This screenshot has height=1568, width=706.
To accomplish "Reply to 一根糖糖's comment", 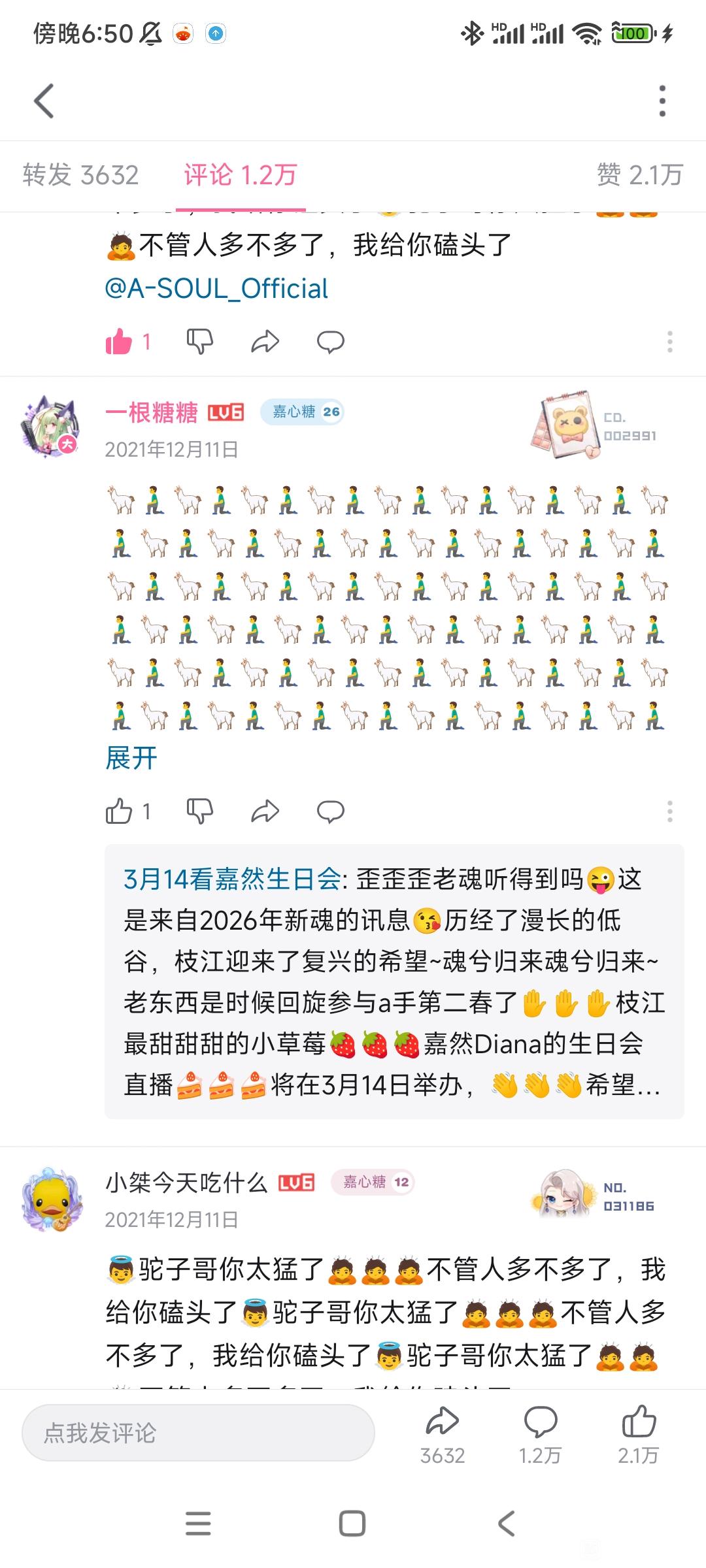I will [x=330, y=811].
